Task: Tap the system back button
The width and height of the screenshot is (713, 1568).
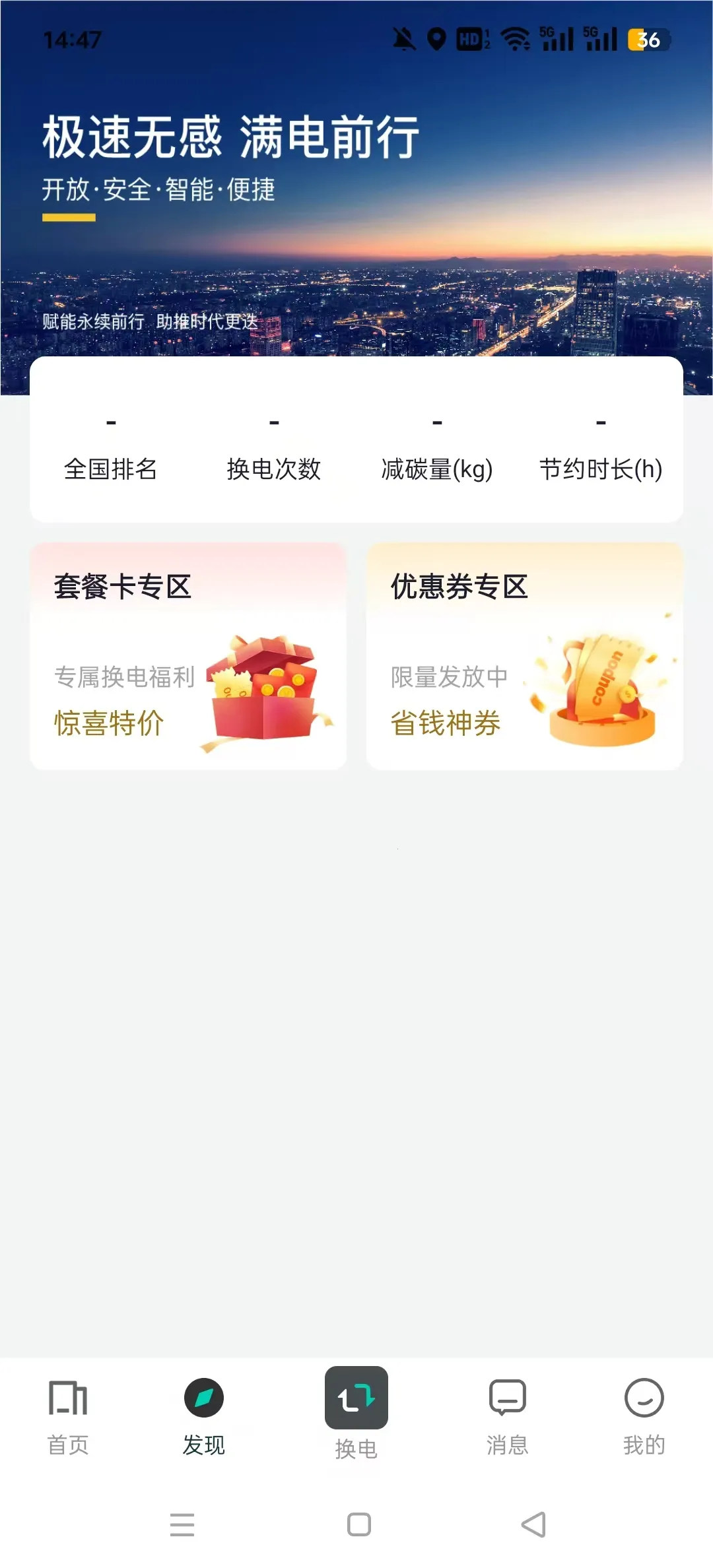Action: 533,1524
